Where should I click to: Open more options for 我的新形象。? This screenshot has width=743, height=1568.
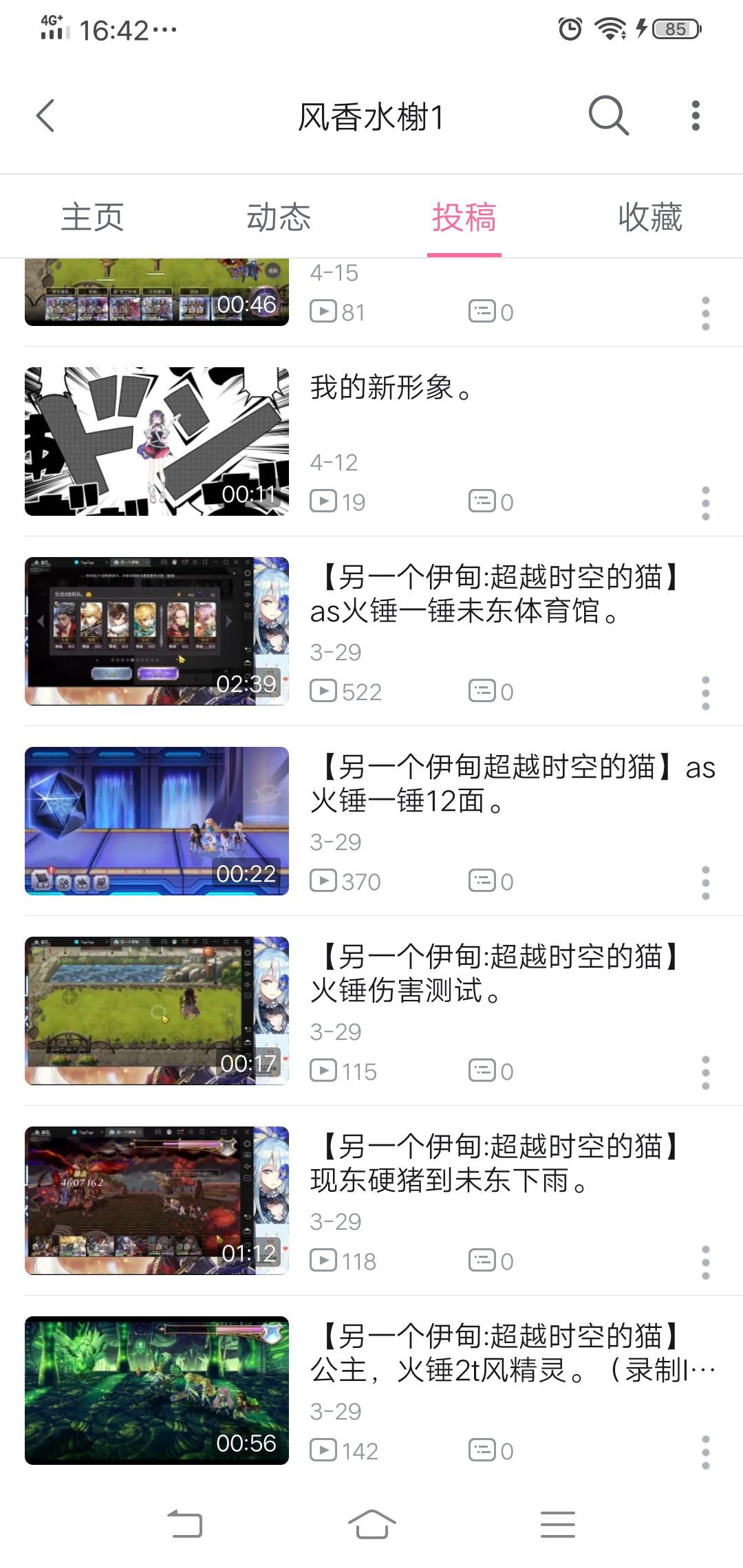[x=705, y=503]
